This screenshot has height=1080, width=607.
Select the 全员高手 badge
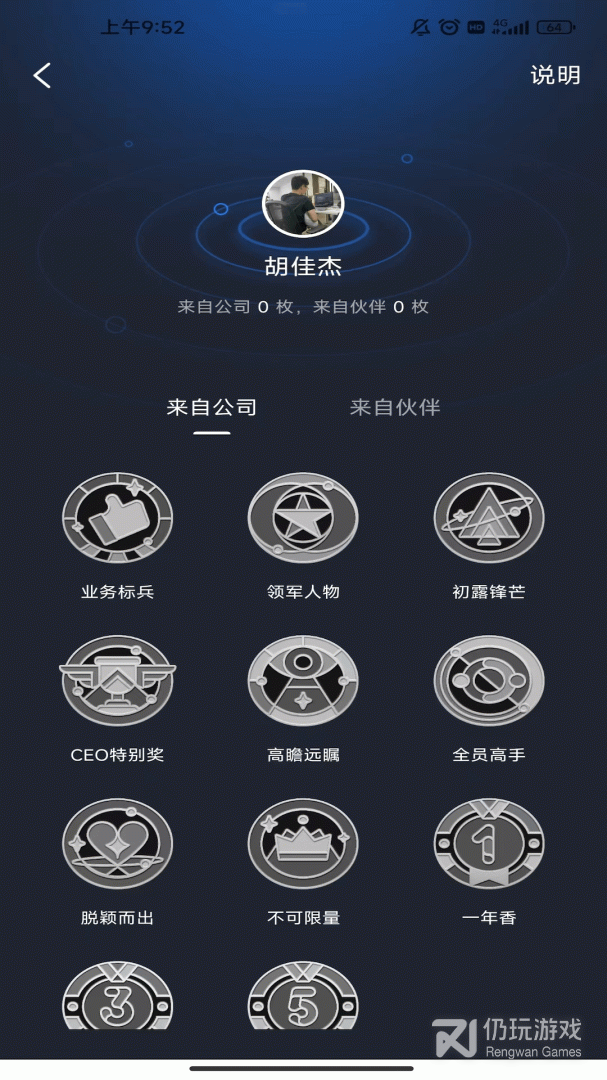click(x=489, y=682)
